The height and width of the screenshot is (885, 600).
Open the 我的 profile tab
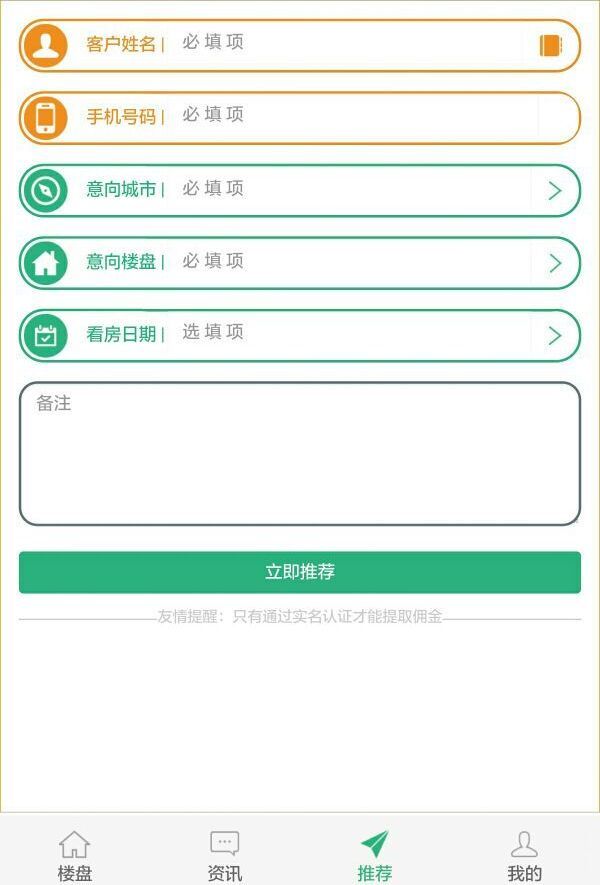coord(524,856)
